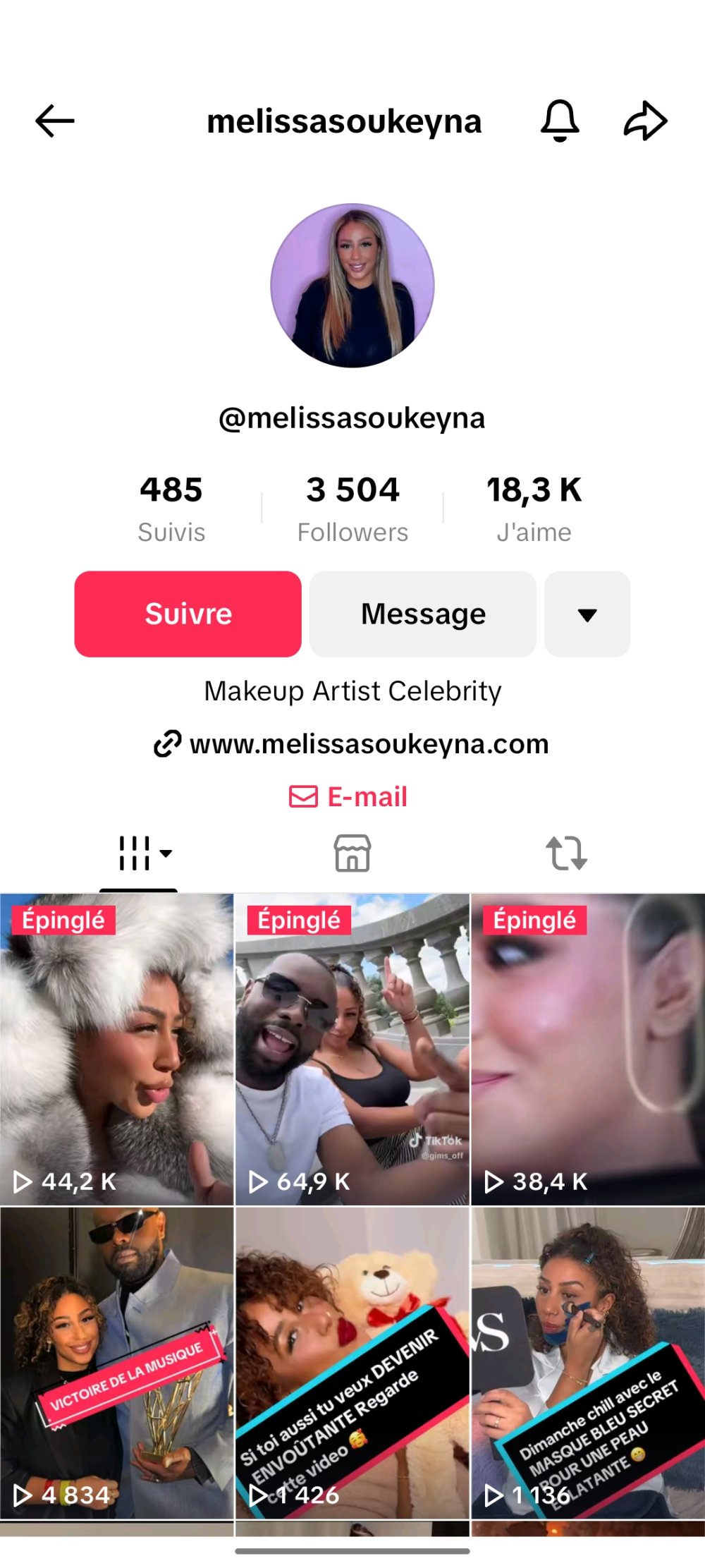
Task: Open pinned video with 44,2 K views
Action: [x=116, y=1049]
